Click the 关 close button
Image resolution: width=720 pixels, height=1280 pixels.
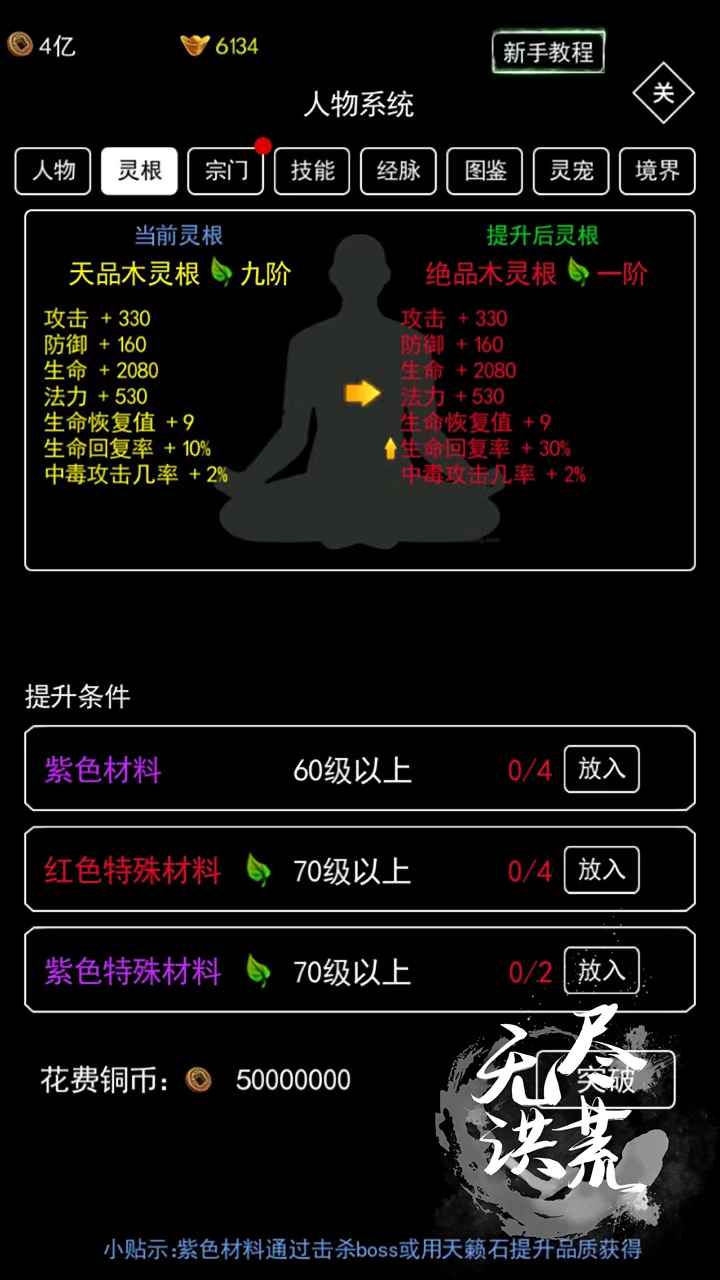[662, 94]
